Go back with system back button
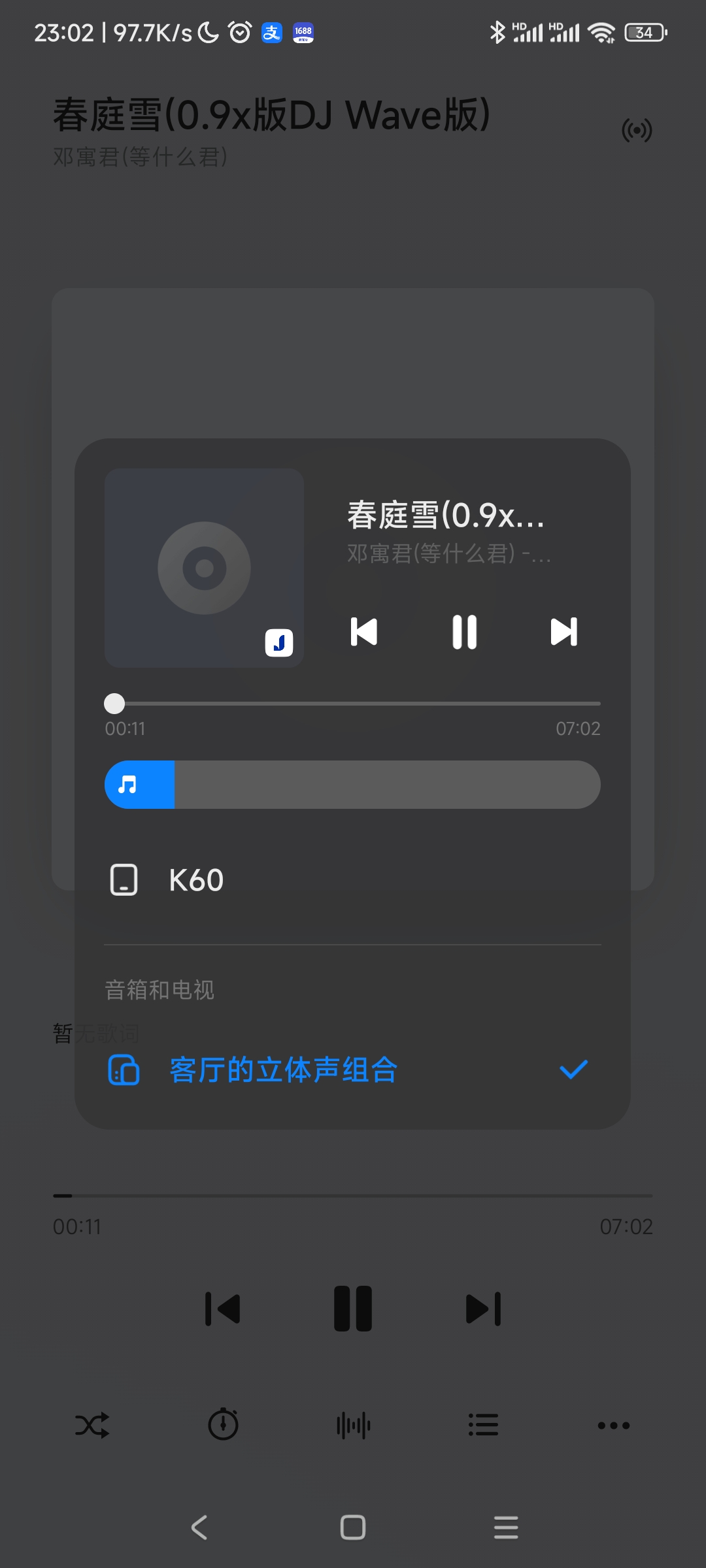This screenshot has height=1568, width=706. [199, 1527]
